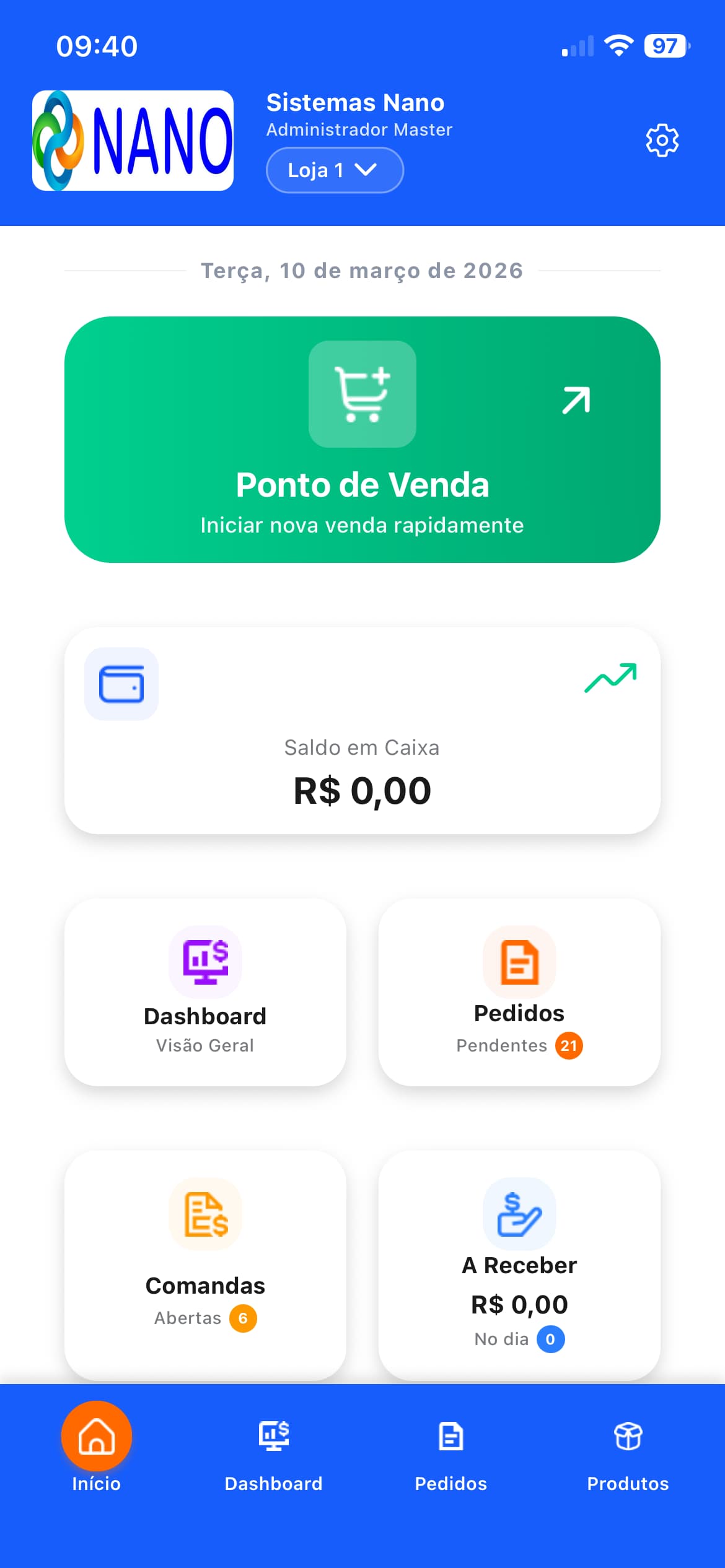Select the wallet icon in Saldo em Caixa card
Viewport: 725px width, 1568px height.
121,684
